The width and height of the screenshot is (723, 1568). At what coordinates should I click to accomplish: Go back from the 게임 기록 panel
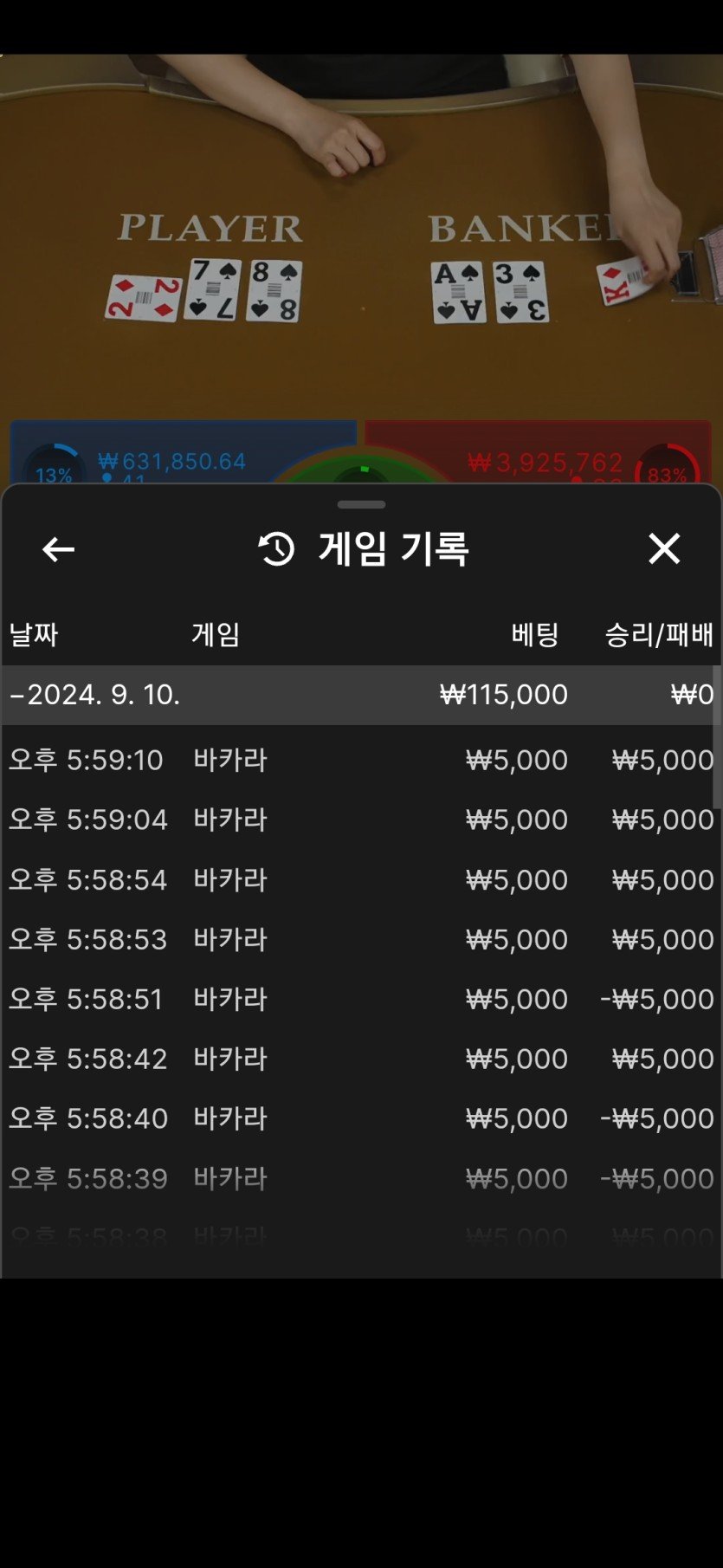pos(58,549)
